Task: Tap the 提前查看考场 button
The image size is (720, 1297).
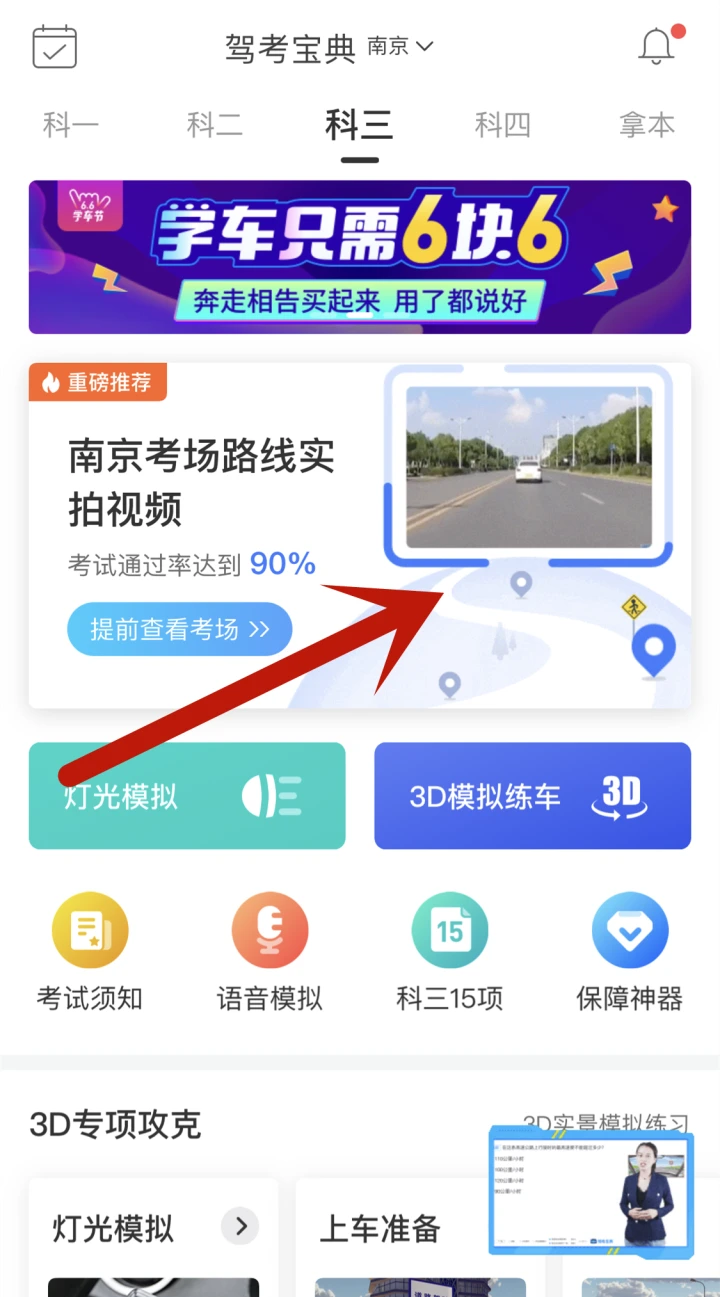Action: 180,629
